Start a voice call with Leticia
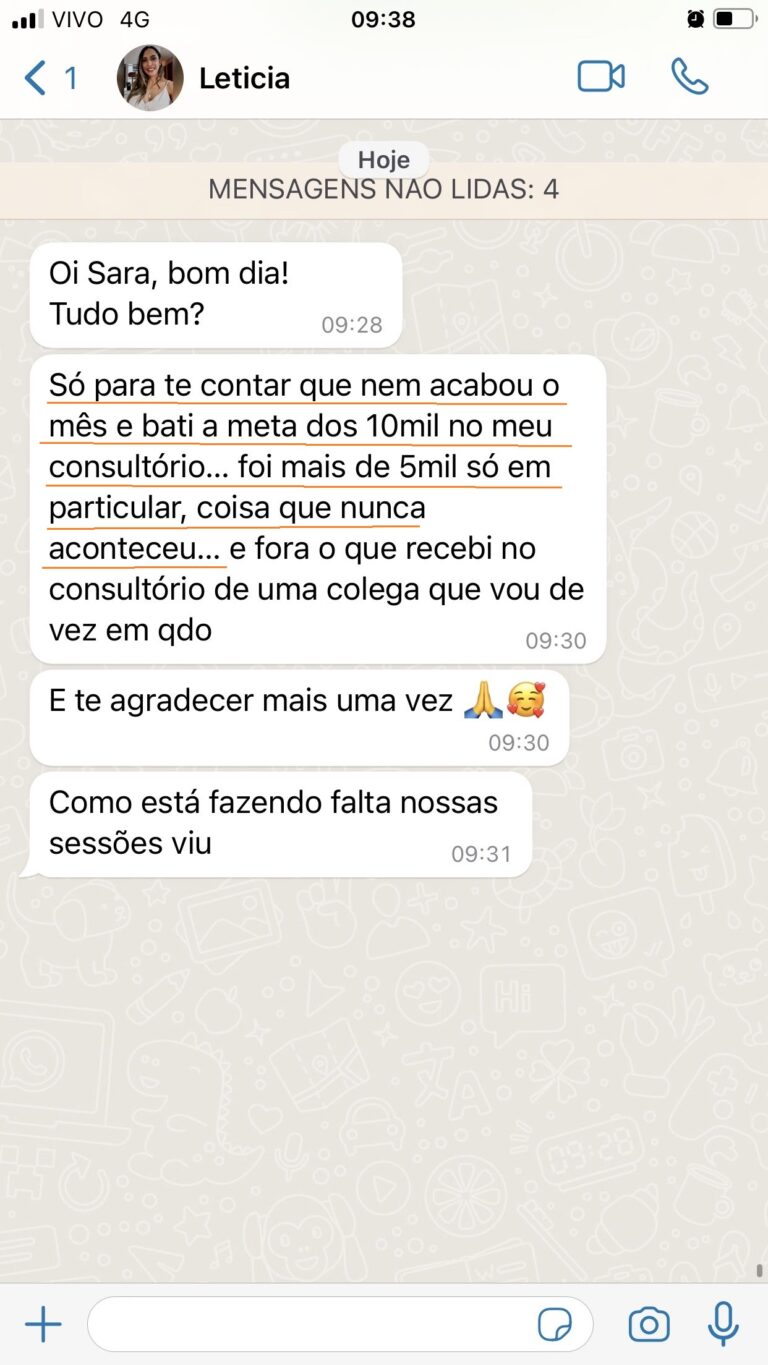The height and width of the screenshot is (1365, 768). click(x=690, y=77)
